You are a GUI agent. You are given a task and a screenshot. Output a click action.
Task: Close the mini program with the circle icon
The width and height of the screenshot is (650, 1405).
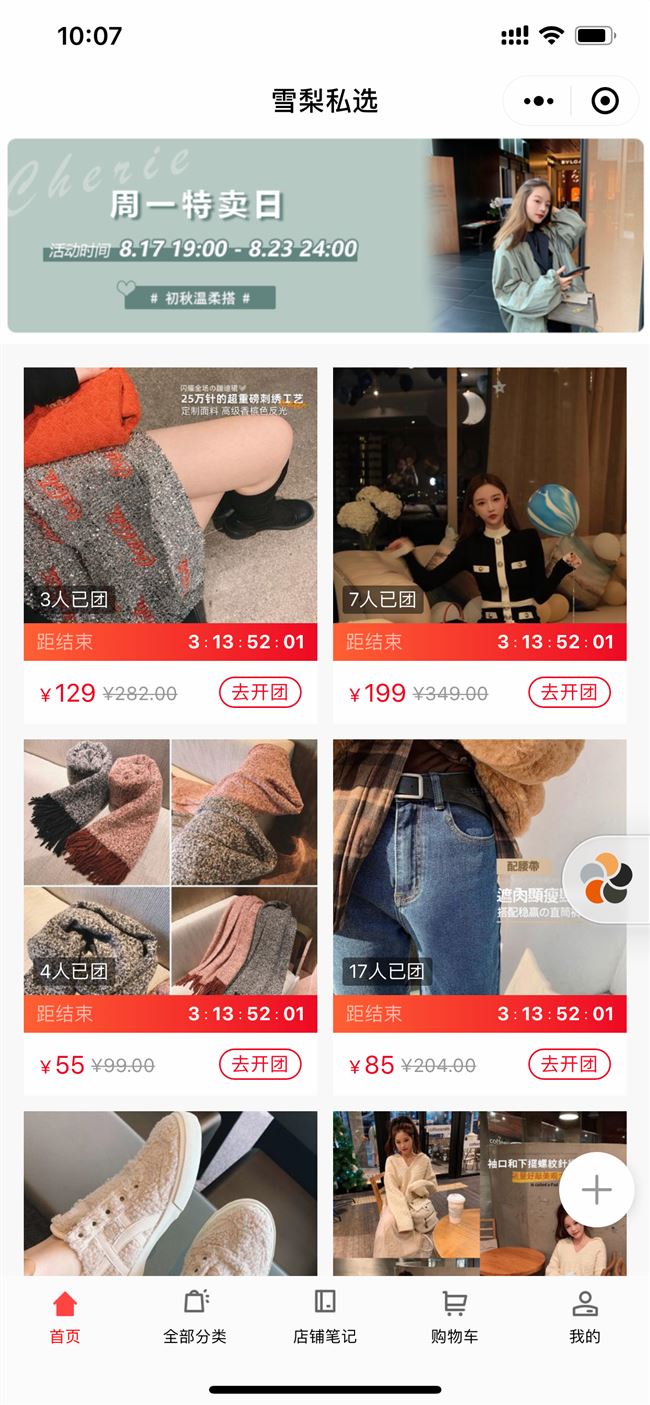(x=605, y=101)
